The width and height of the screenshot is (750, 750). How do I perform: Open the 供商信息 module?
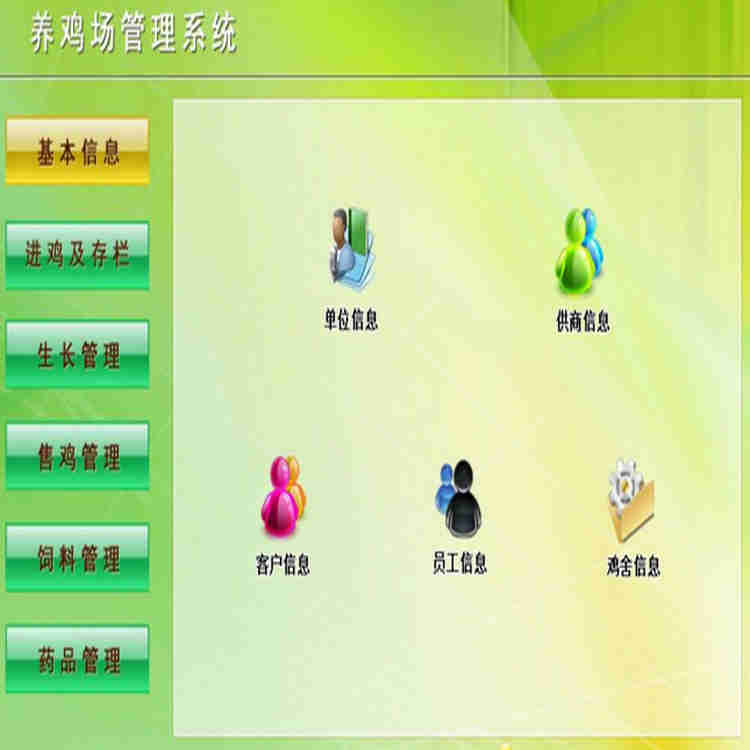[581, 250]
